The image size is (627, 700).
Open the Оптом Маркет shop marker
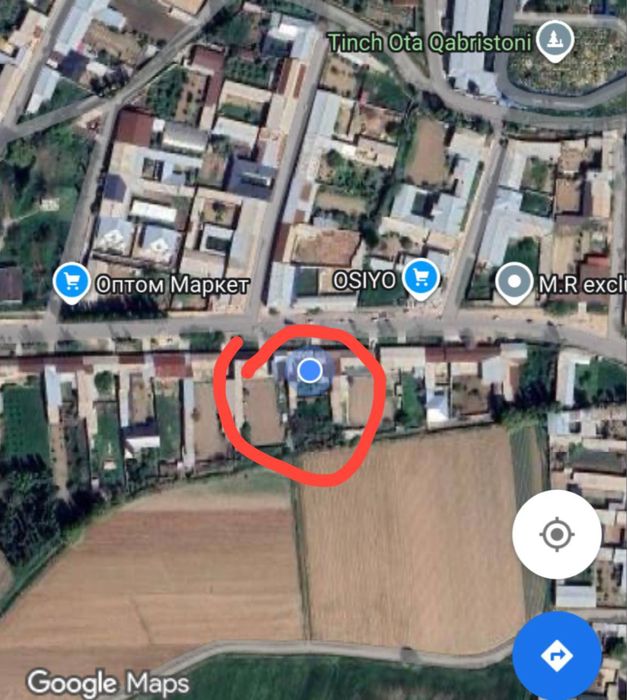tap(69, 282)
